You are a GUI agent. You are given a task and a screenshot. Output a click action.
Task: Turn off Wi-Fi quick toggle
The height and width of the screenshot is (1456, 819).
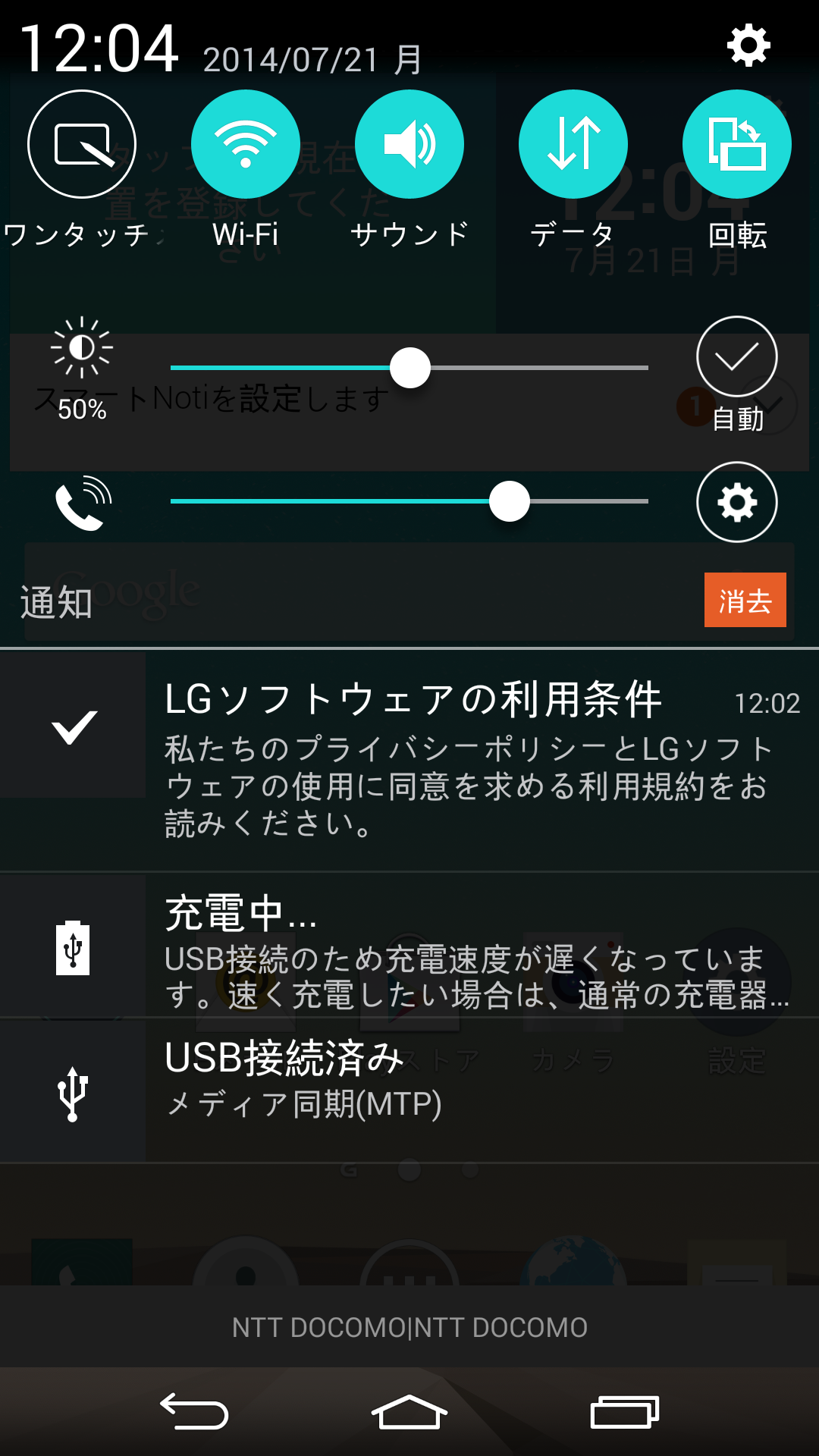point(246,144)
